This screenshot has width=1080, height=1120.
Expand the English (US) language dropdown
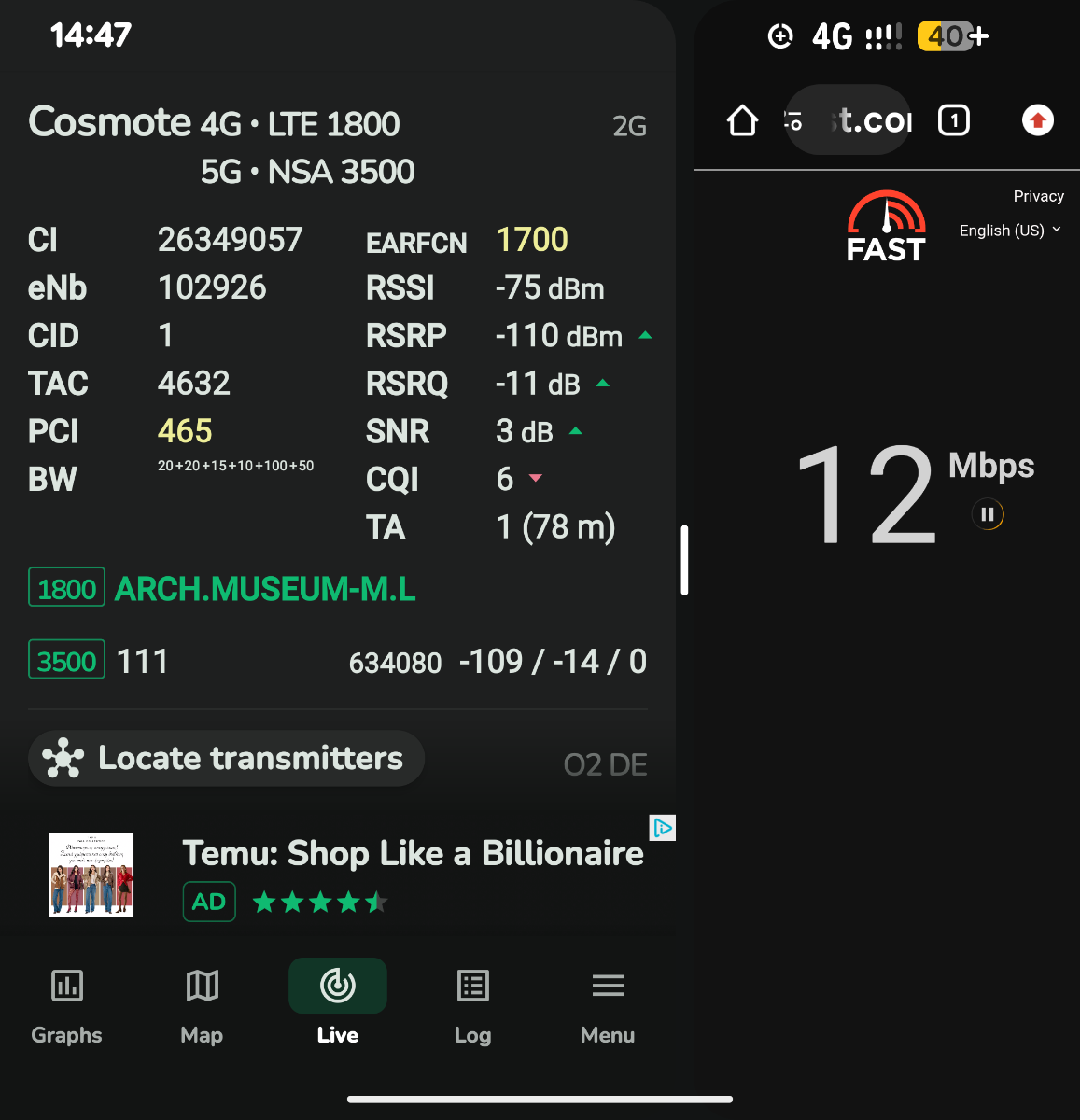point(1009,231)
